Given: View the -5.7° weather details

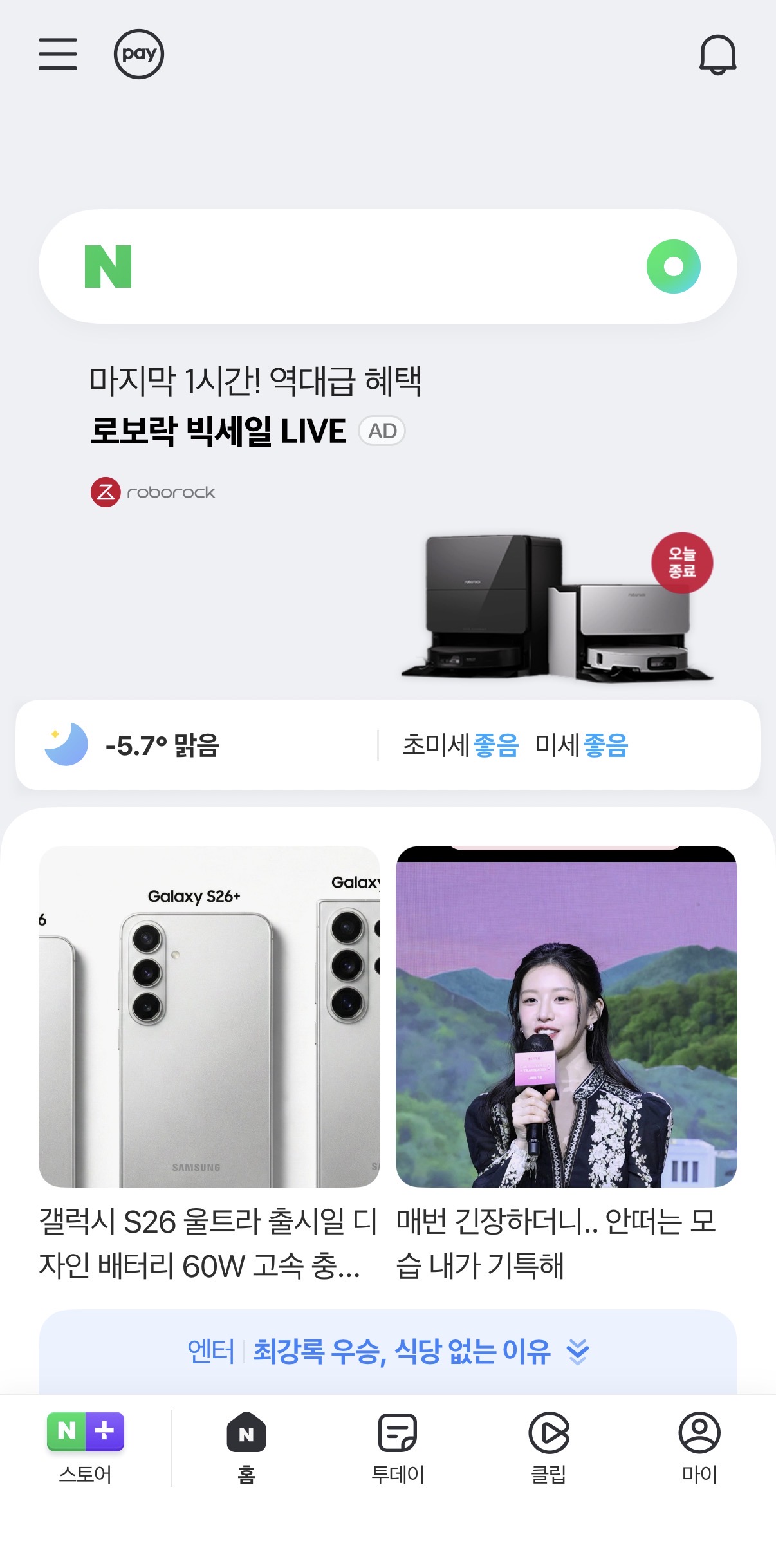Looking at the screenshot, I should tap(162, 745).
